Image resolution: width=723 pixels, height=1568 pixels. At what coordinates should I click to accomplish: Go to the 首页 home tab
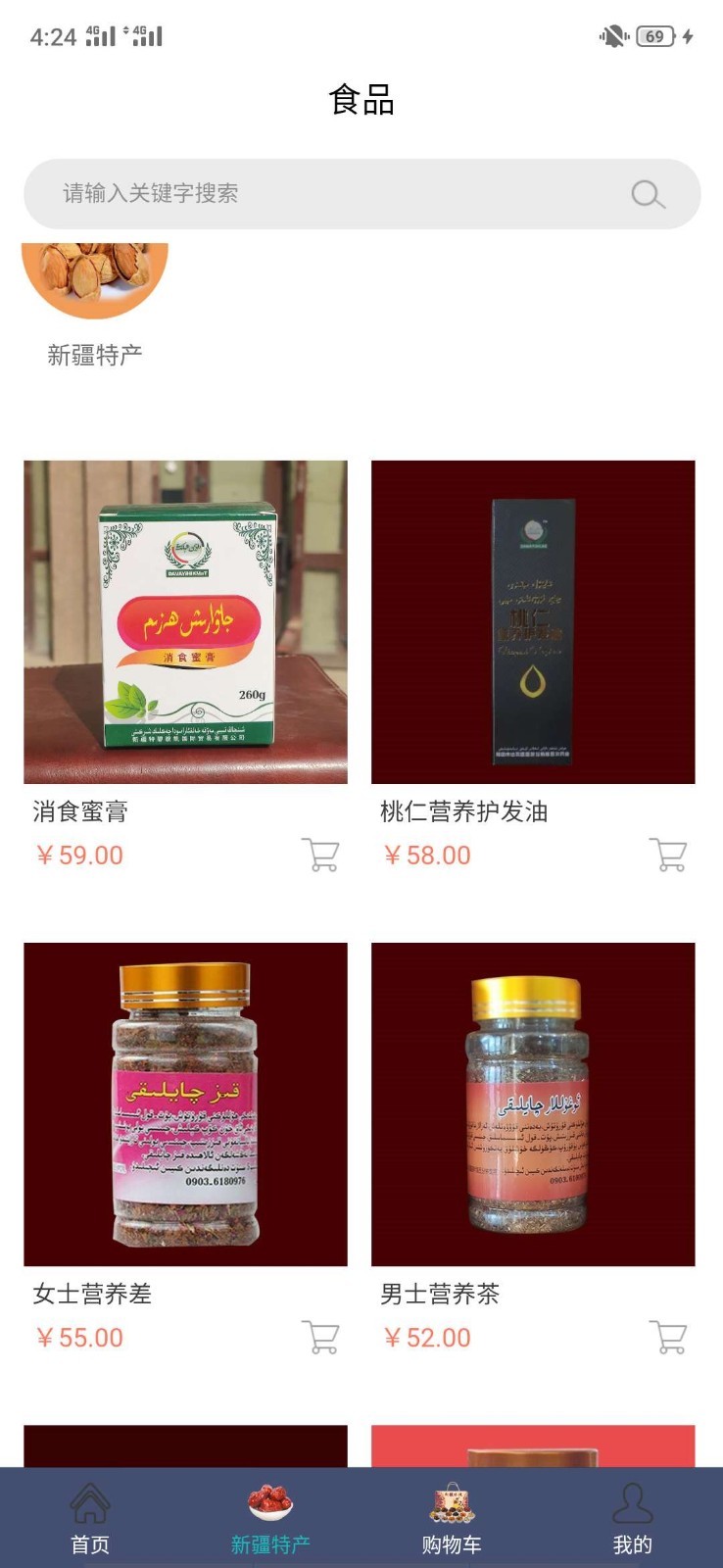[90, 1518]
